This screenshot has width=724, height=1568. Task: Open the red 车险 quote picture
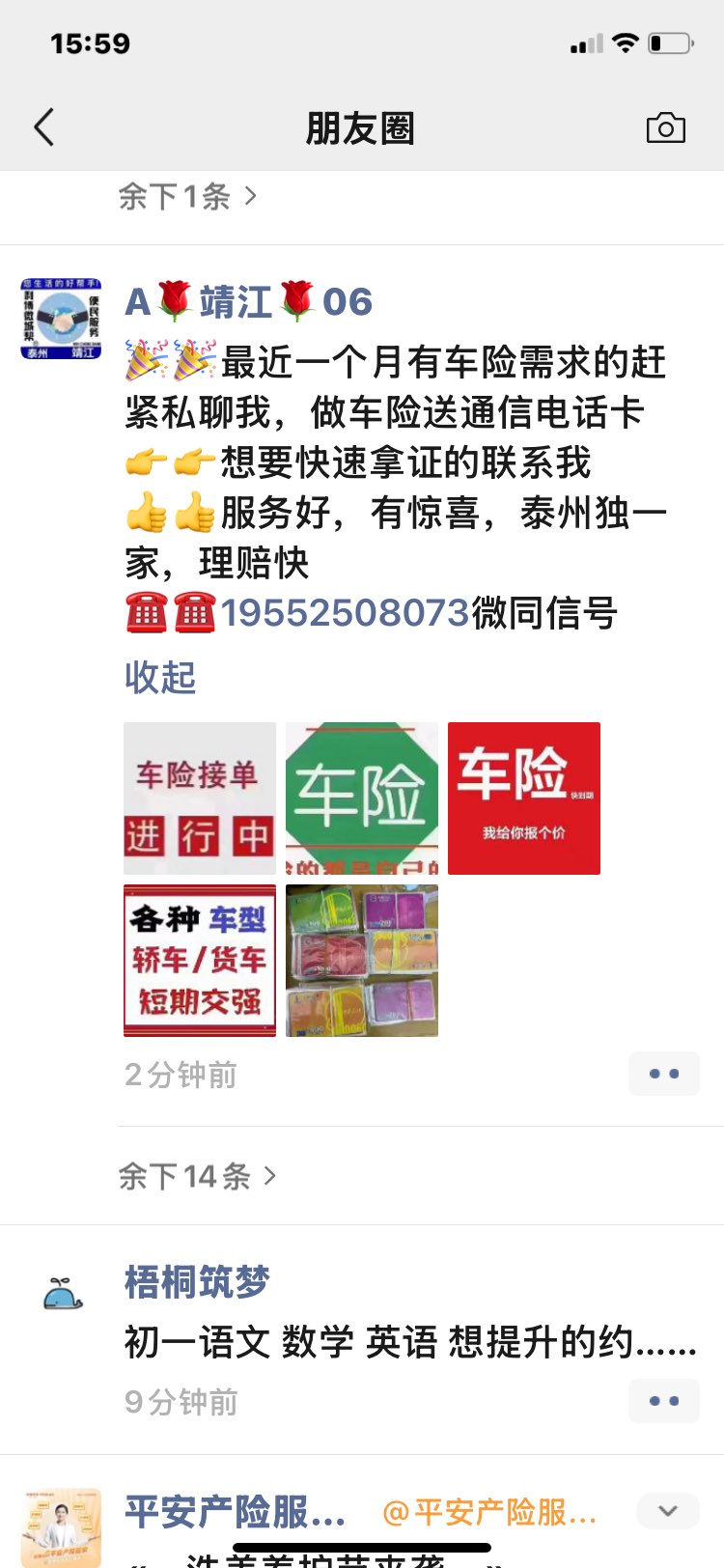(524, 798)
